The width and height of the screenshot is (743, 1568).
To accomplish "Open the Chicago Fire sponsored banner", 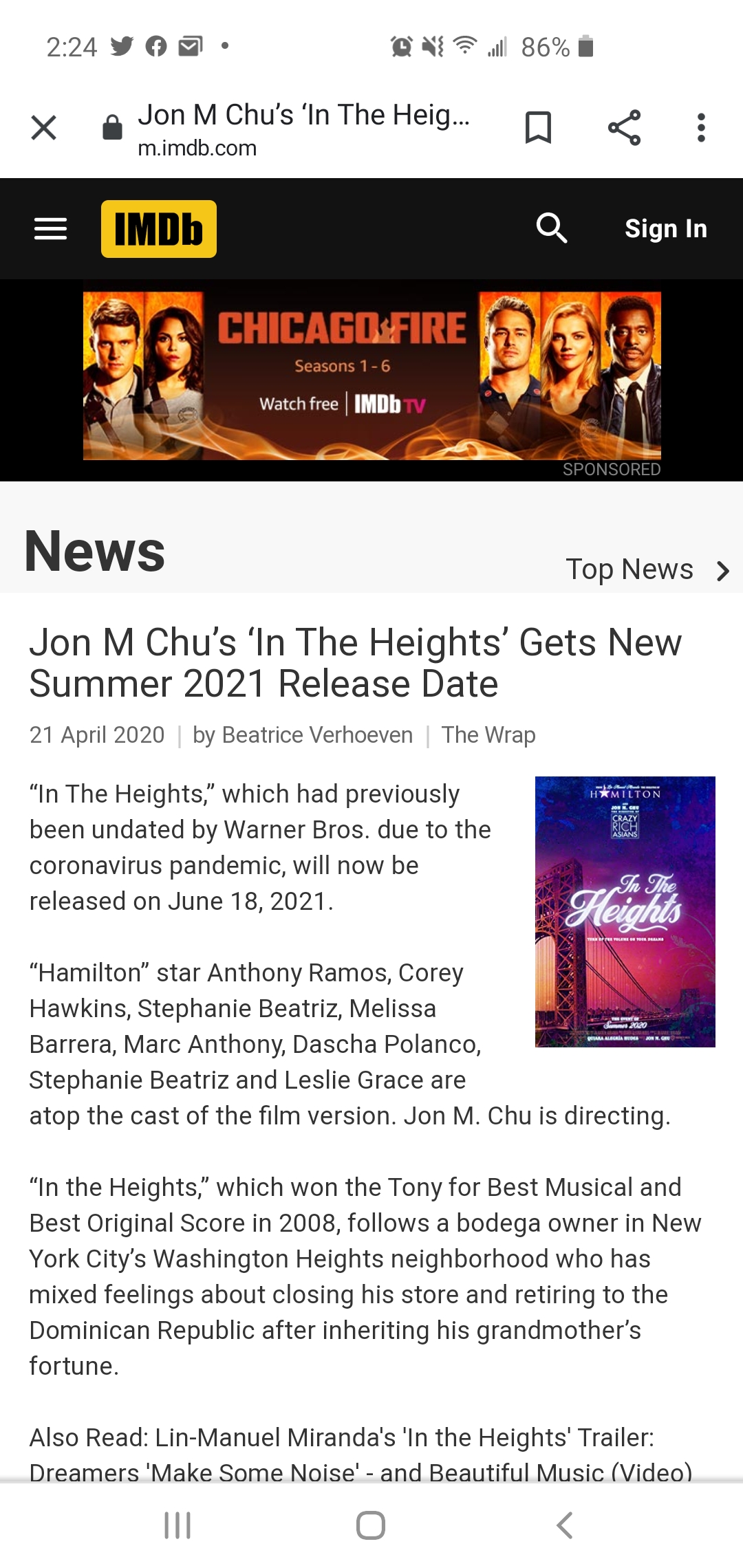I will tap(371, 375).
